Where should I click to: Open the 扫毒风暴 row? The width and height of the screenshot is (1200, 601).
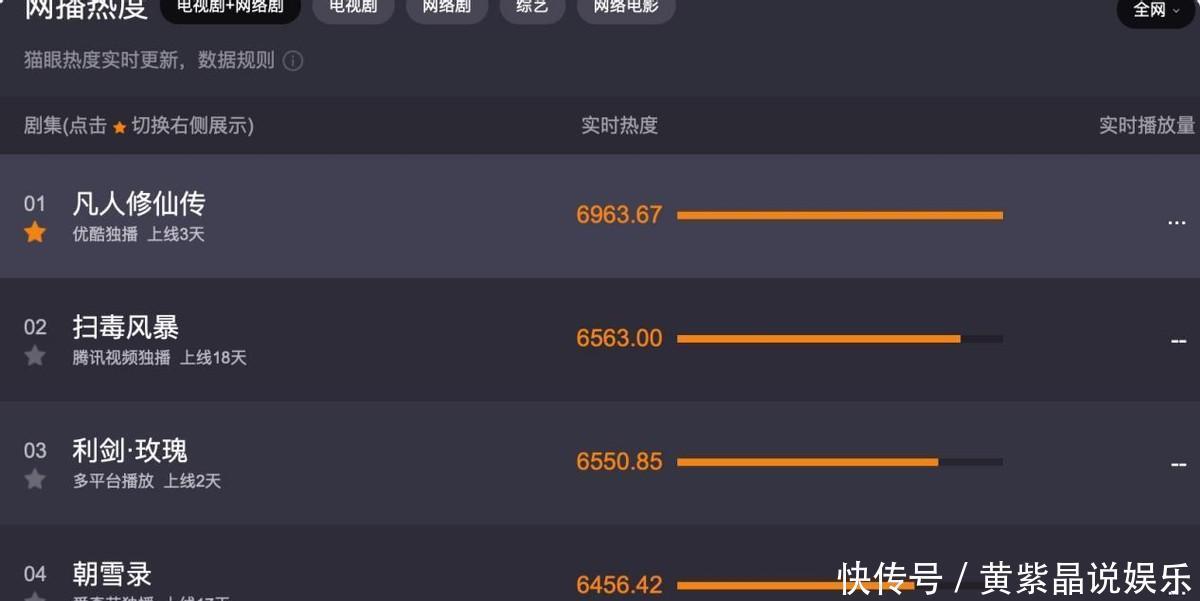[126, 327]
